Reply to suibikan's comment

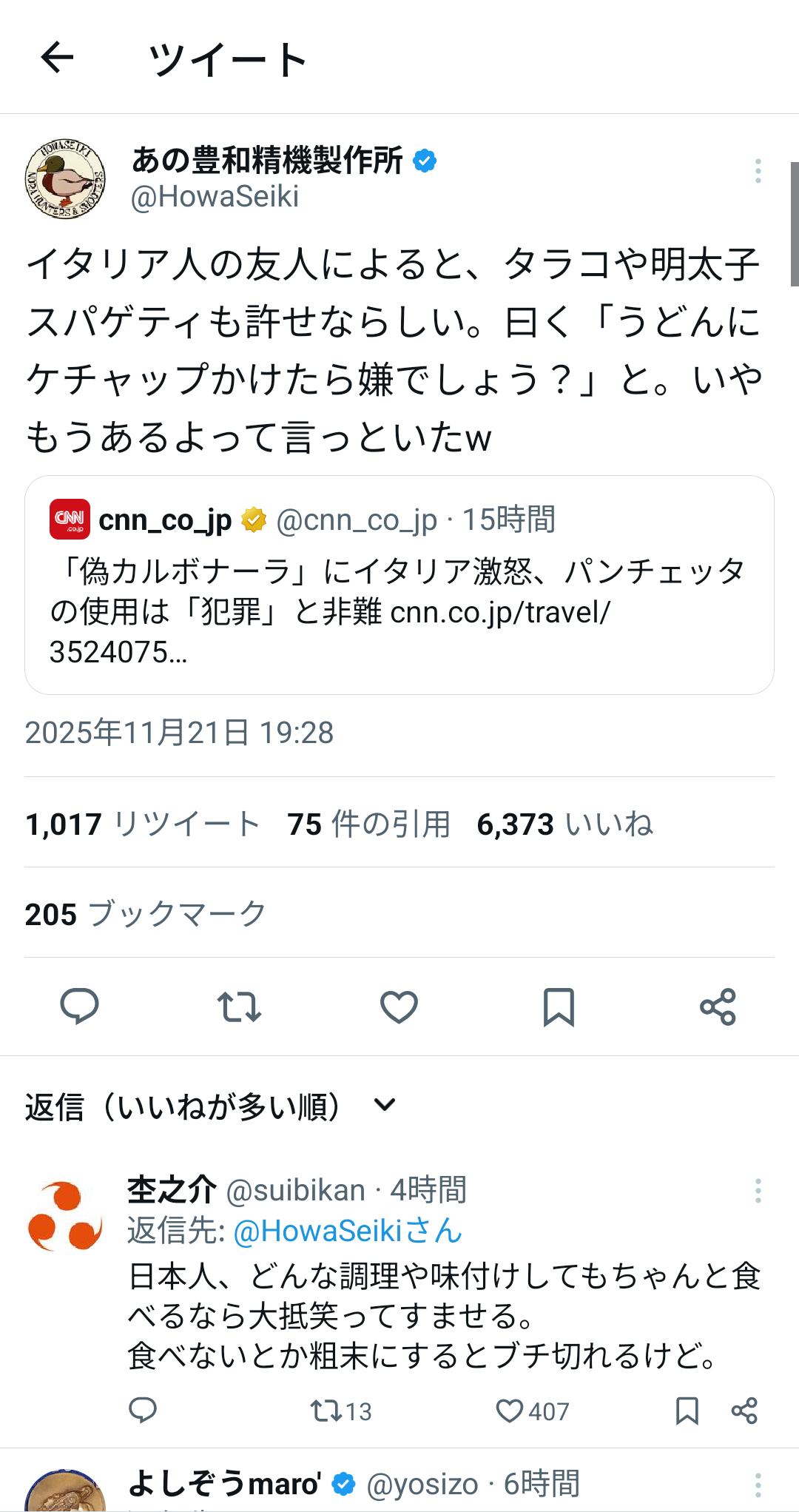[x=143, y=1411]
